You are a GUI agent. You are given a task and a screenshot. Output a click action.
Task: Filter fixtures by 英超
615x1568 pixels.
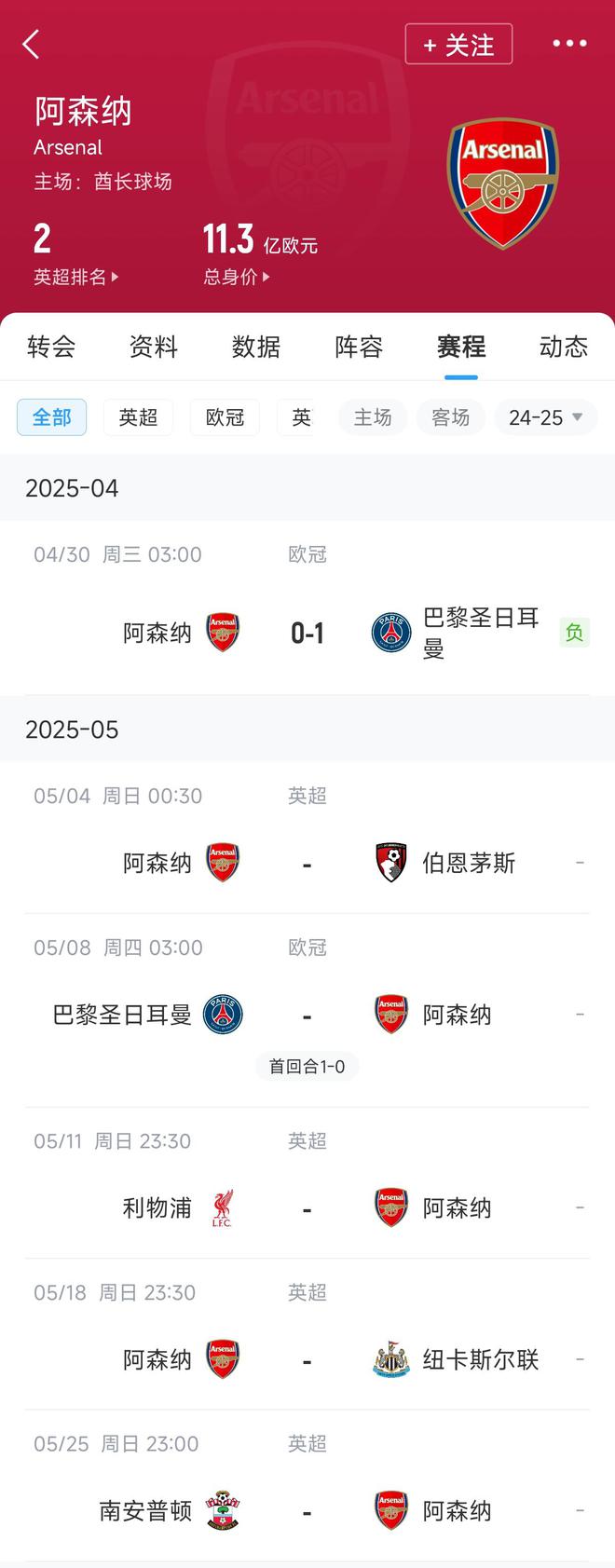[138, 417]
